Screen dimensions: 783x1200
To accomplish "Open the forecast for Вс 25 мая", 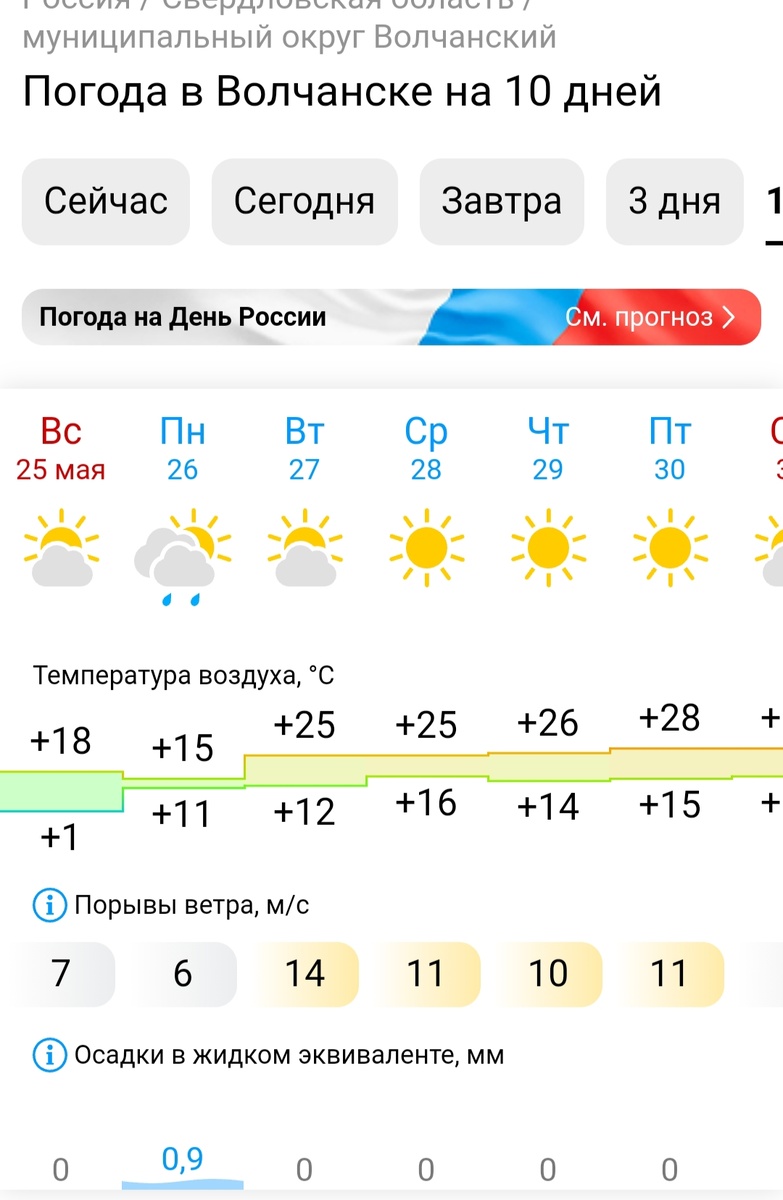I will point(61,450).
